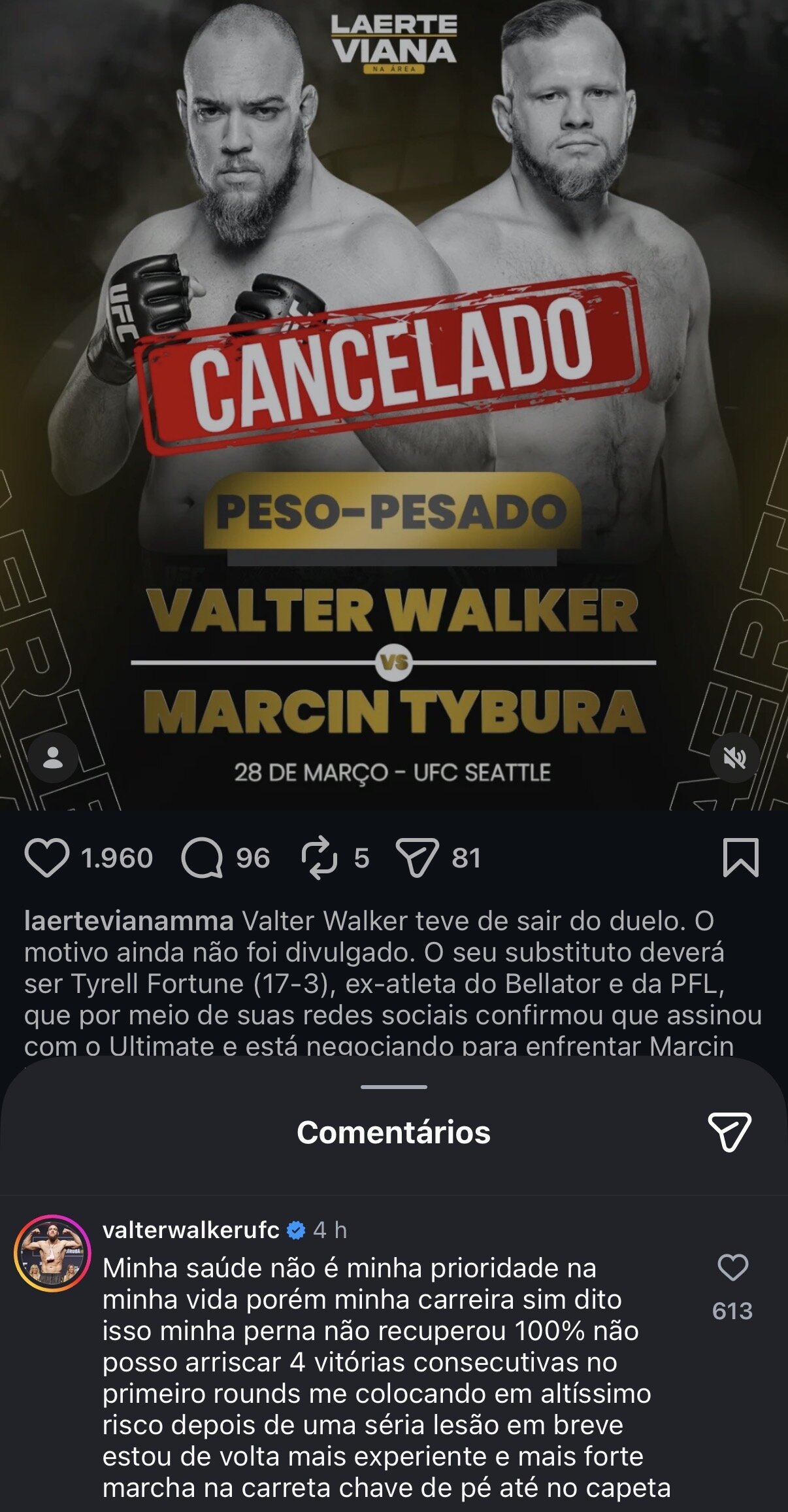Share from the Comentários header
The height and width of the screenshot is (1512, 788).
pos(729,1132)
